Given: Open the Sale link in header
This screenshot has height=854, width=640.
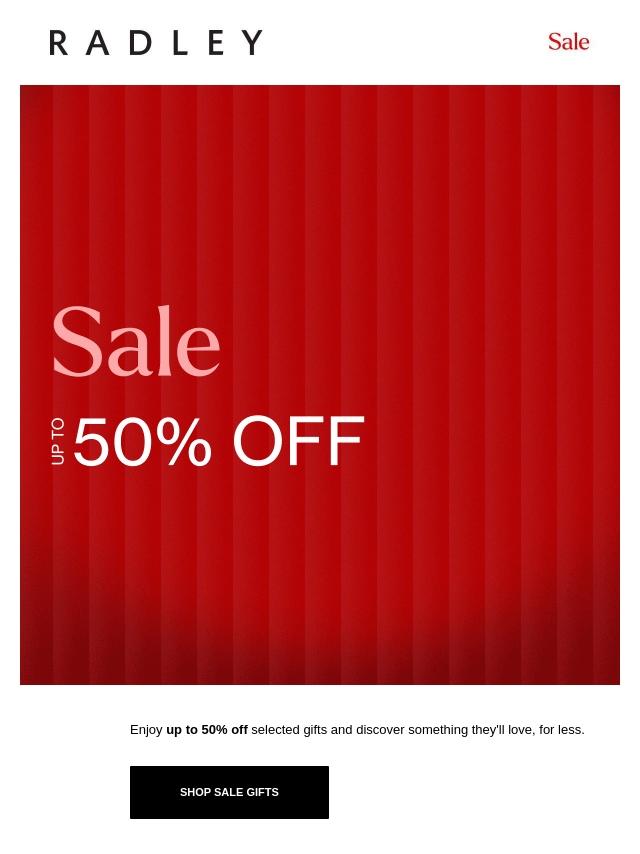Looking at the screenshot, I should pyautogui.click(x=568, y=42).
